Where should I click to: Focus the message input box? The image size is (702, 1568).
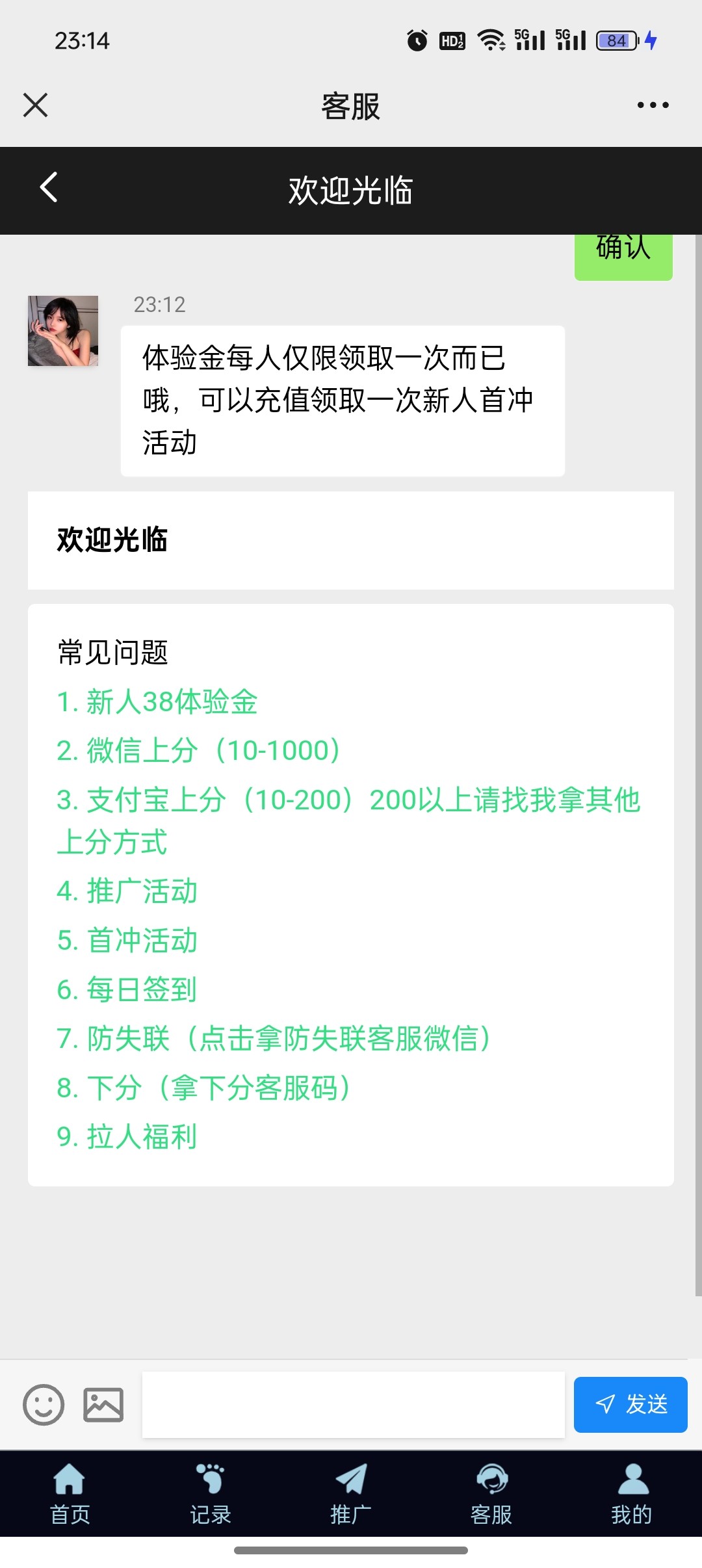click(x=354, y=1405)
